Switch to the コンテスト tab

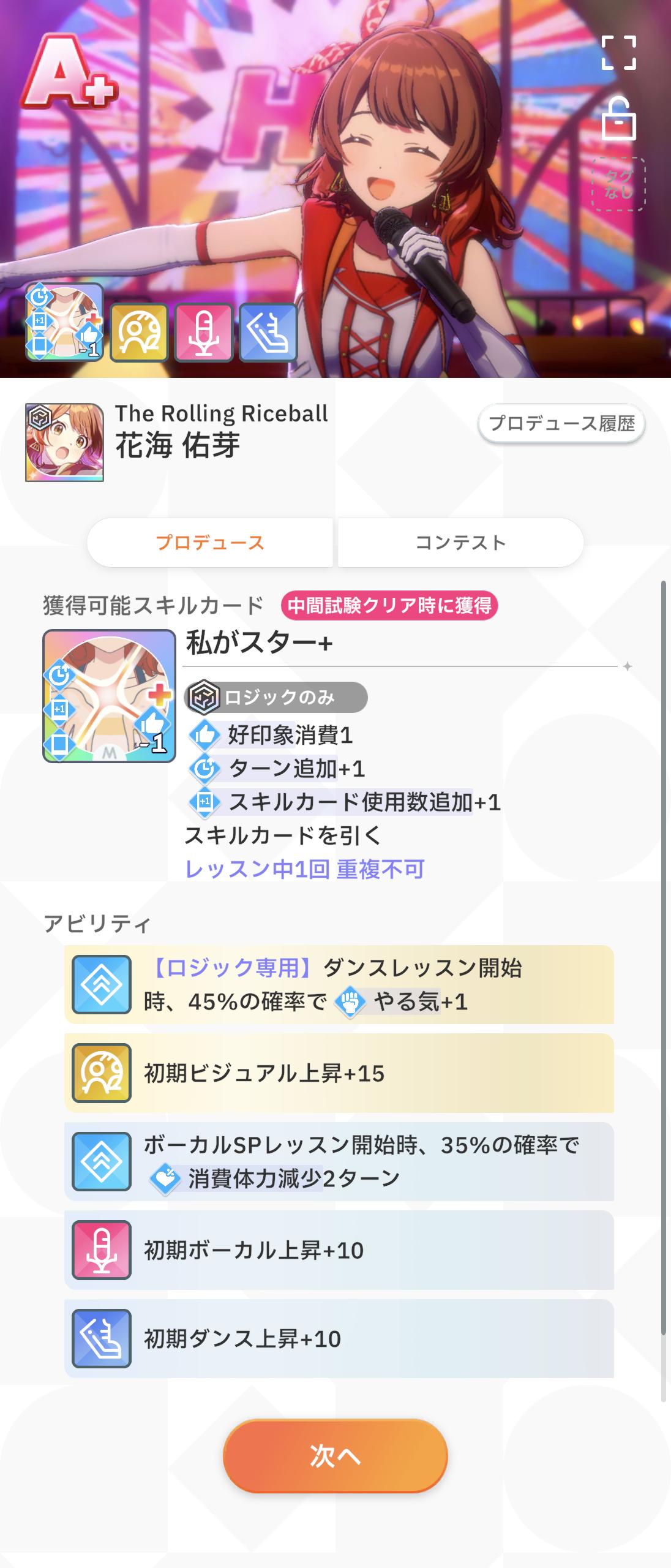(x=460, y=543)
